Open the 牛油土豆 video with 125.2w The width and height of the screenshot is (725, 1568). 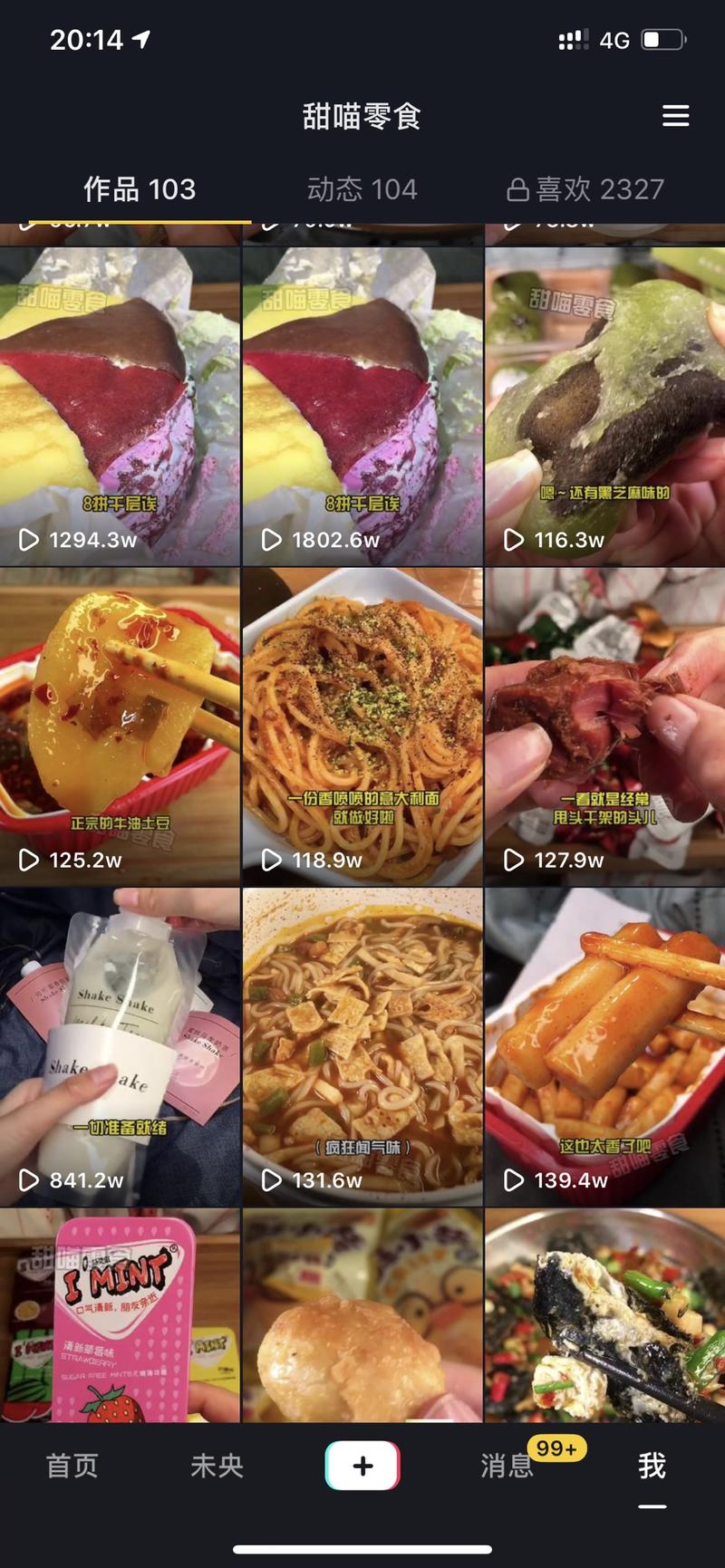pyautogui.click(x=120, y=726)
